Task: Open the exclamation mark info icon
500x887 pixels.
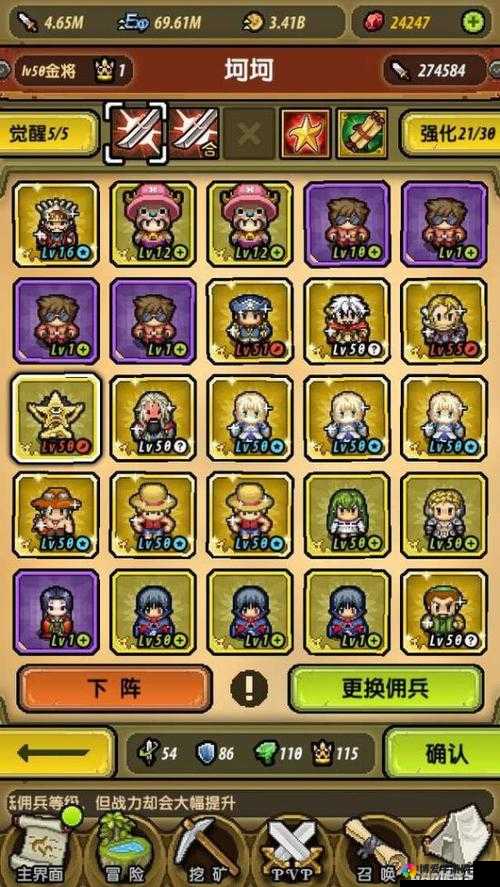Action: 249,688
